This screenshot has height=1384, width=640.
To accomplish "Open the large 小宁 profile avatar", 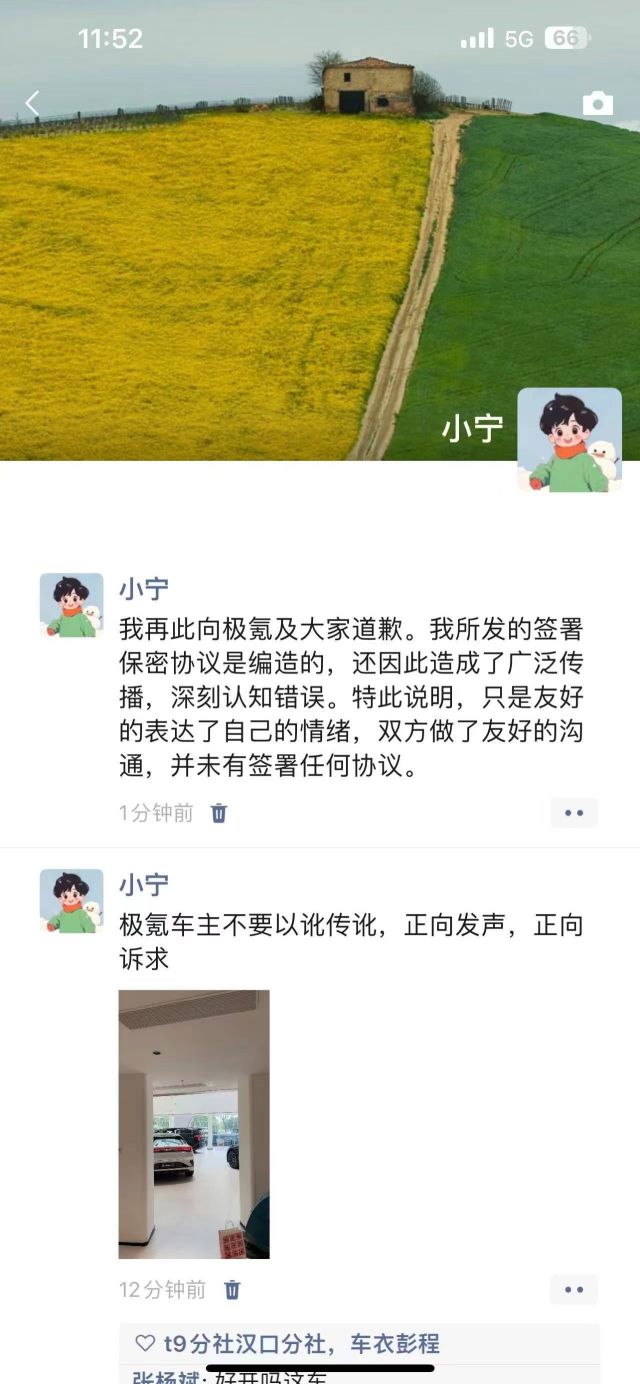I will [x=569, y=440].
